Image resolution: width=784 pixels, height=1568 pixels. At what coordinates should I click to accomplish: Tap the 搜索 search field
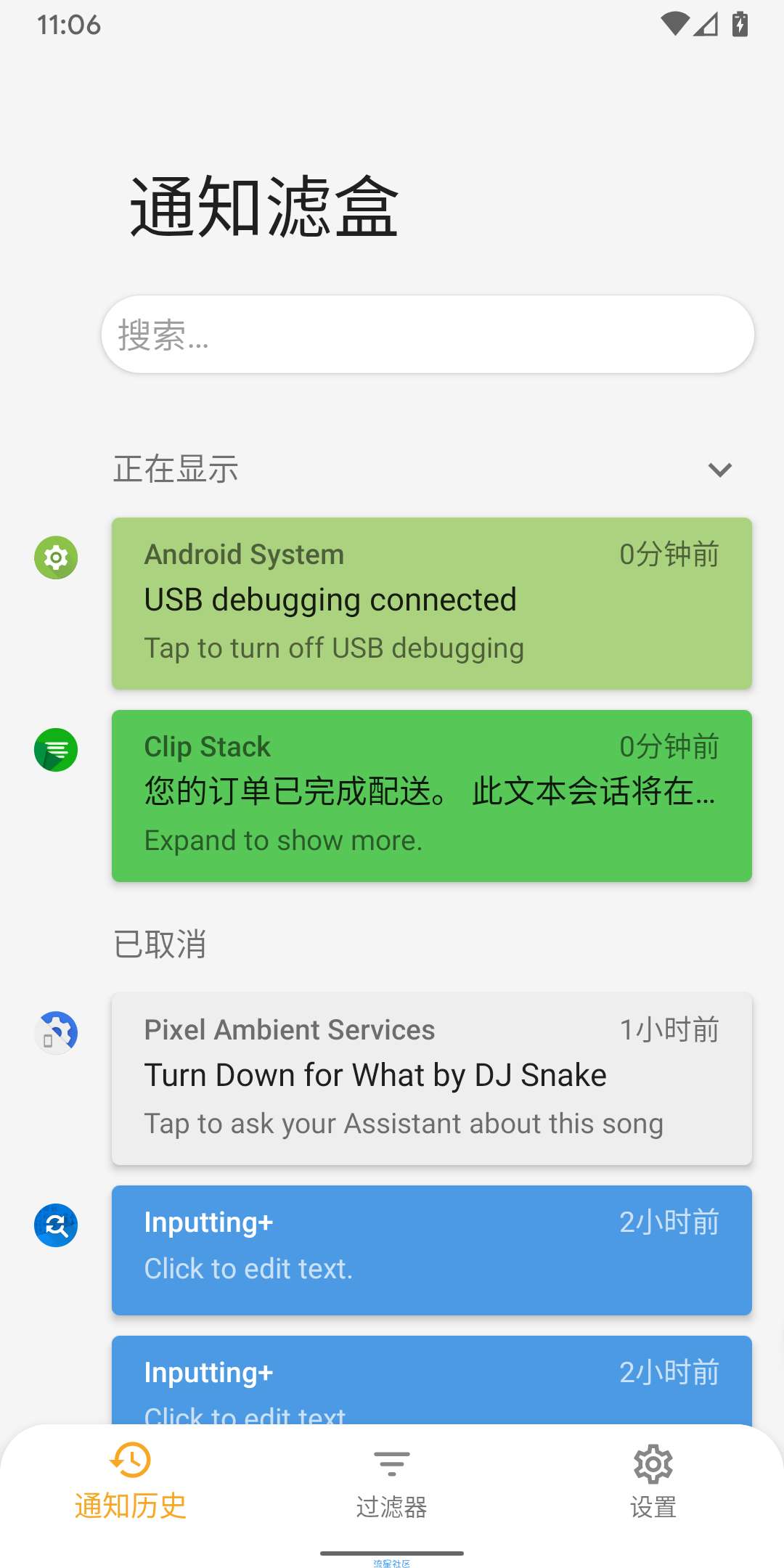(x=428, y=335)
